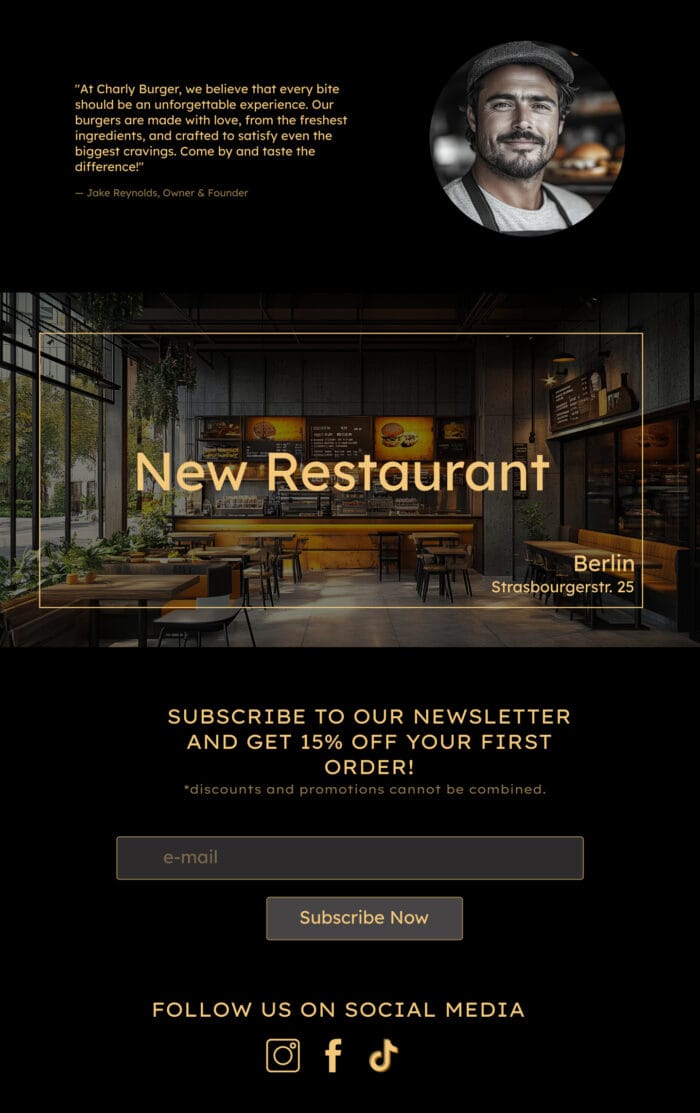Open the Facebook social link

333,1055
